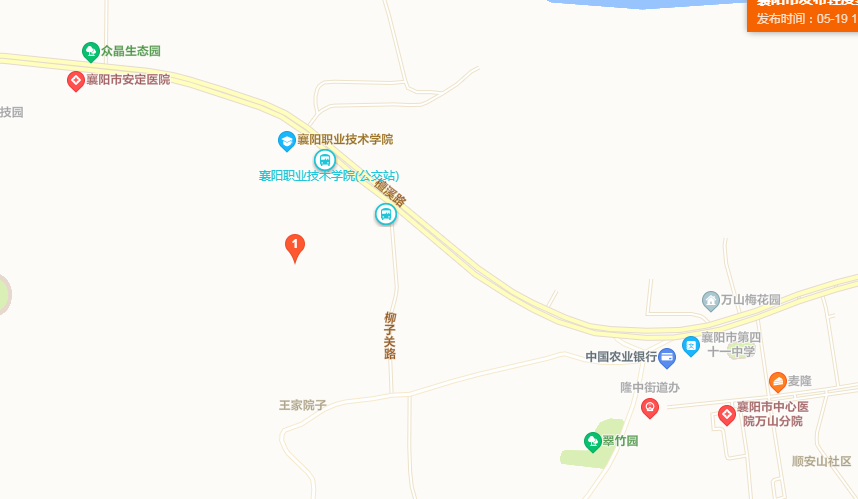Image resolution: width=858 pixels, height=499 pixels.
Task: Open 襄阳市安定医院 hospital marker
Action: click(75, 81)
